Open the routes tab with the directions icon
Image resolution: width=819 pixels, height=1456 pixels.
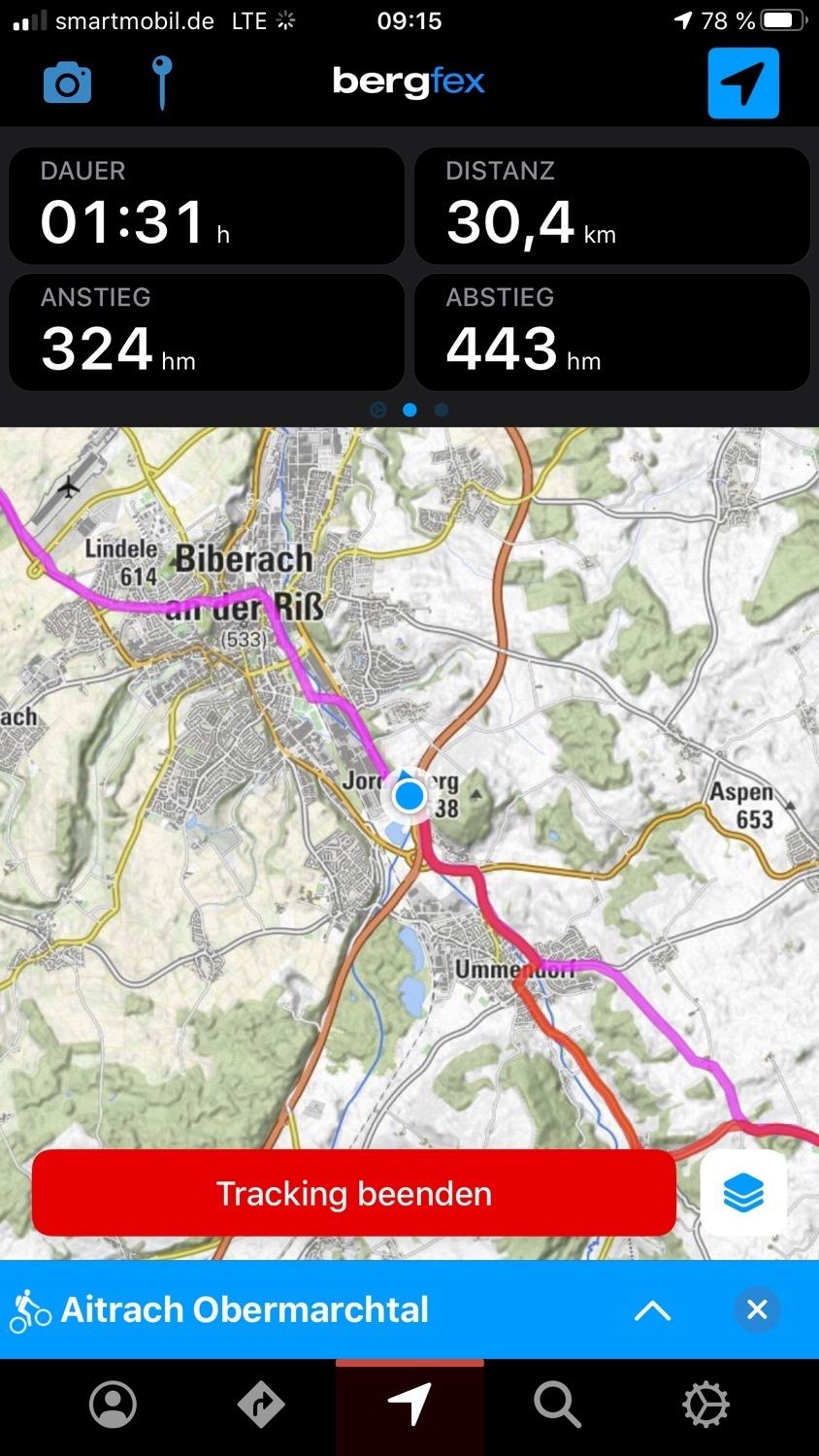point(261,1405)
